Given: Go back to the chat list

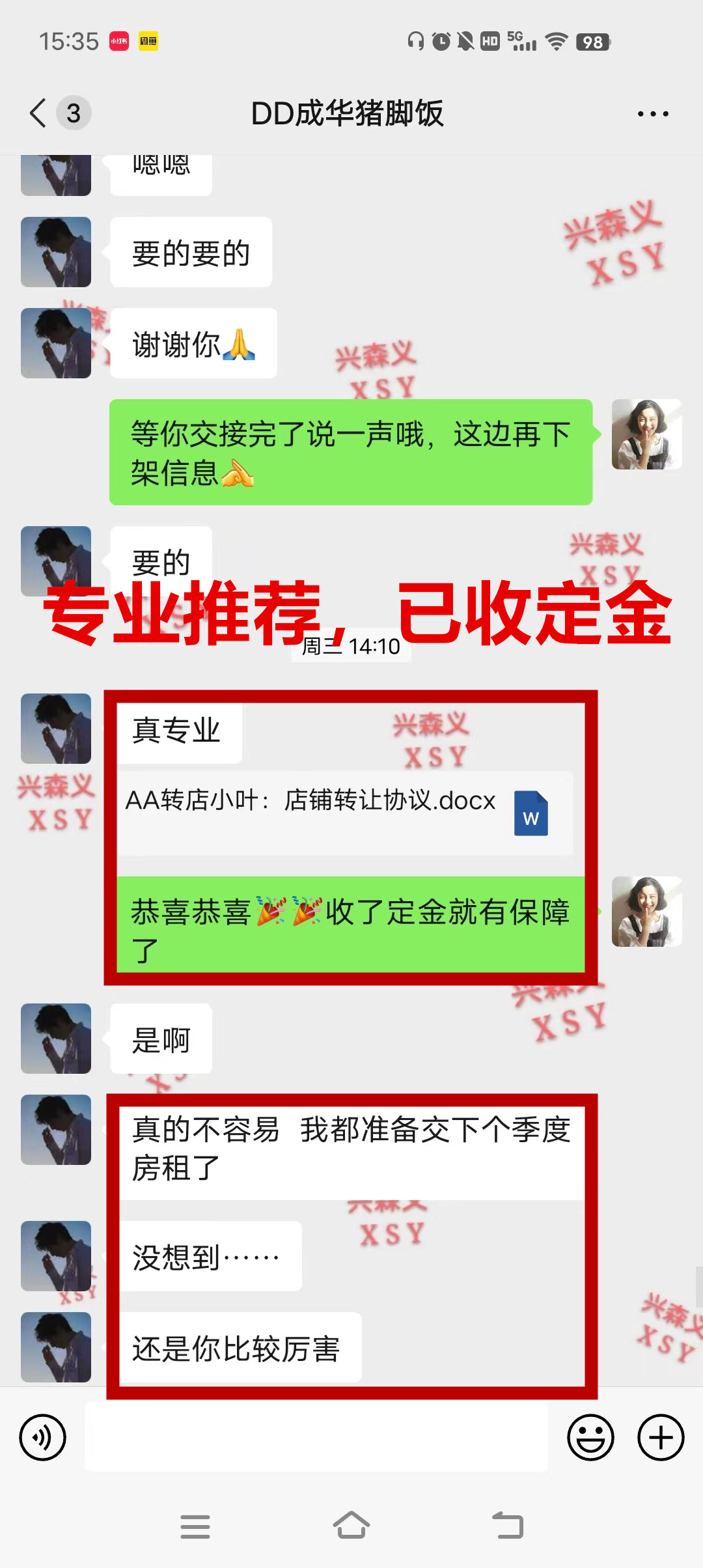Looking at the screenshot, I should pyautogui.click(x=39, y=113).
